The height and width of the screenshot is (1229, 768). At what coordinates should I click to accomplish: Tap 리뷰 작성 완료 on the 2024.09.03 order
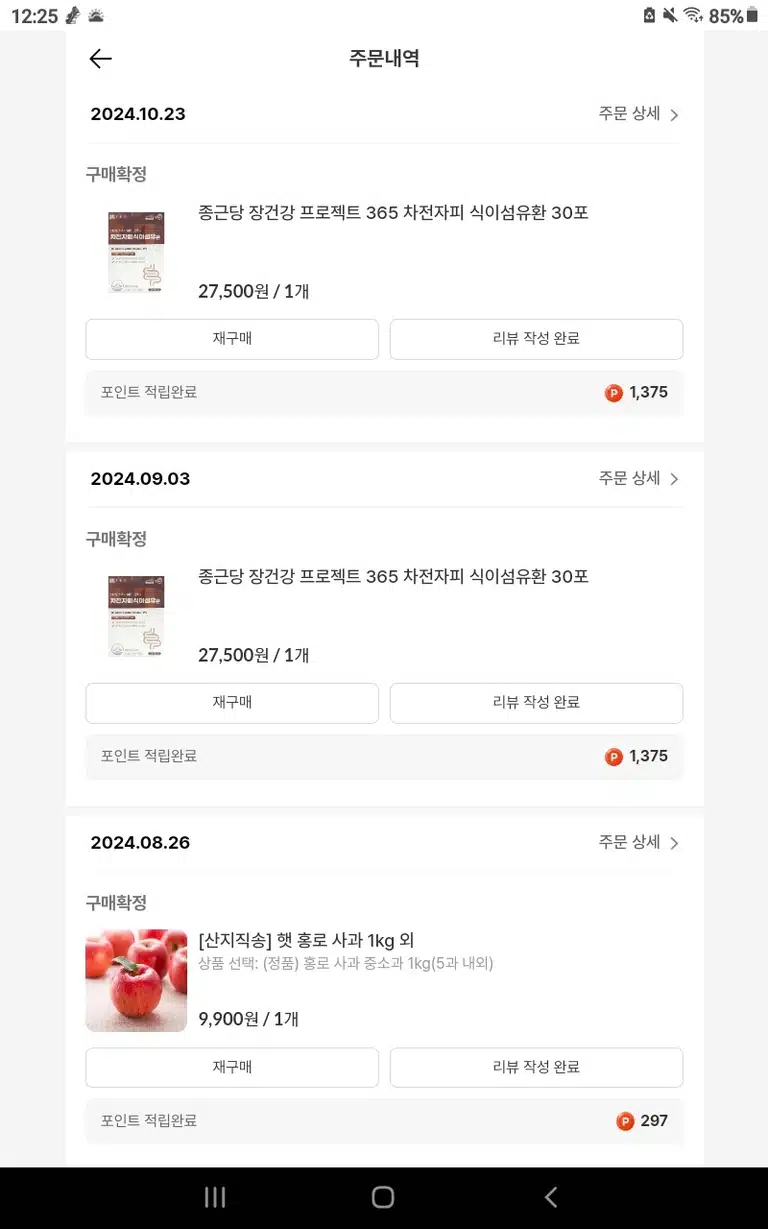coord(536,703)
